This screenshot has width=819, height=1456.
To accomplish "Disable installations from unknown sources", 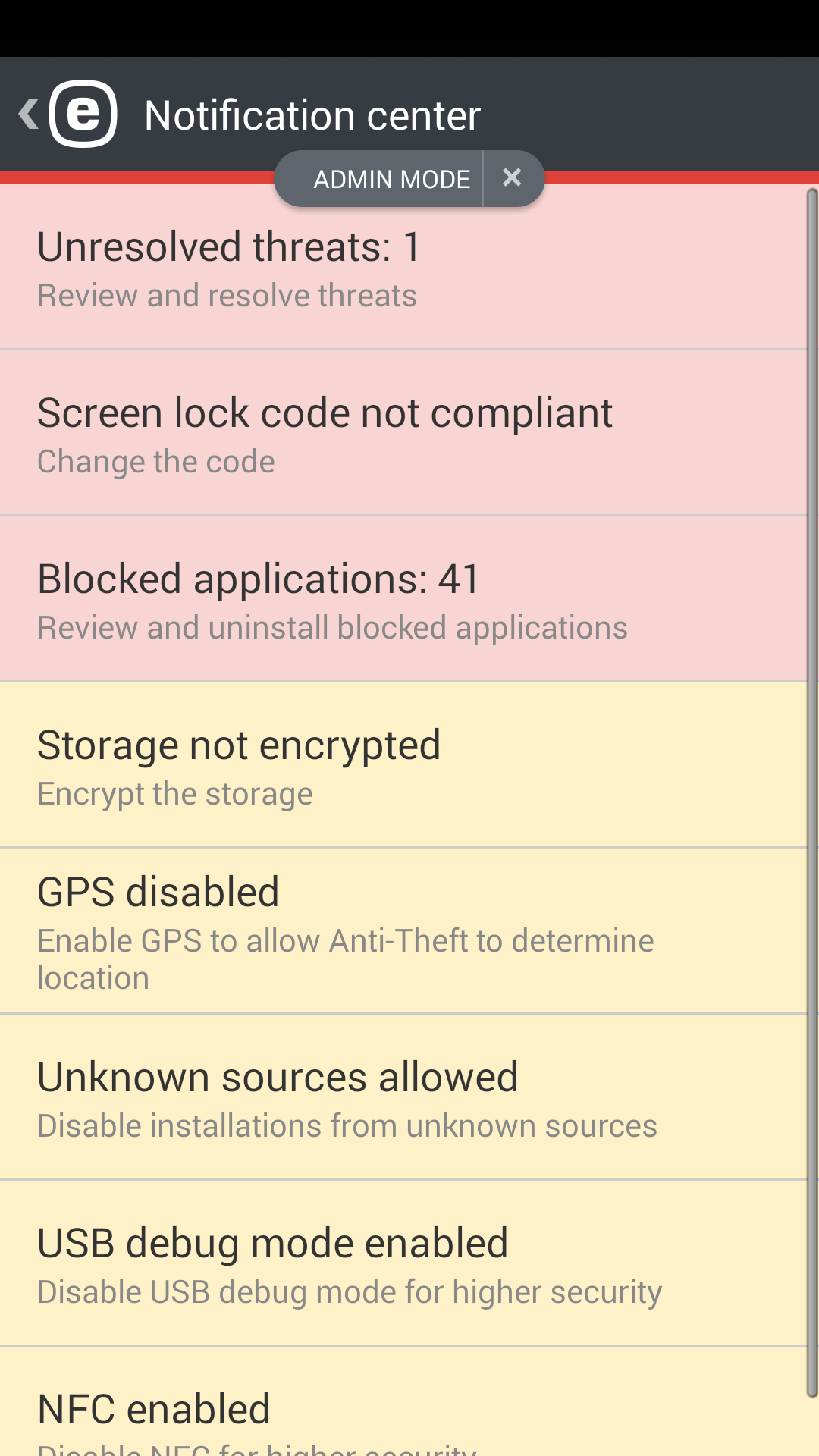I will coord(347,1125).
